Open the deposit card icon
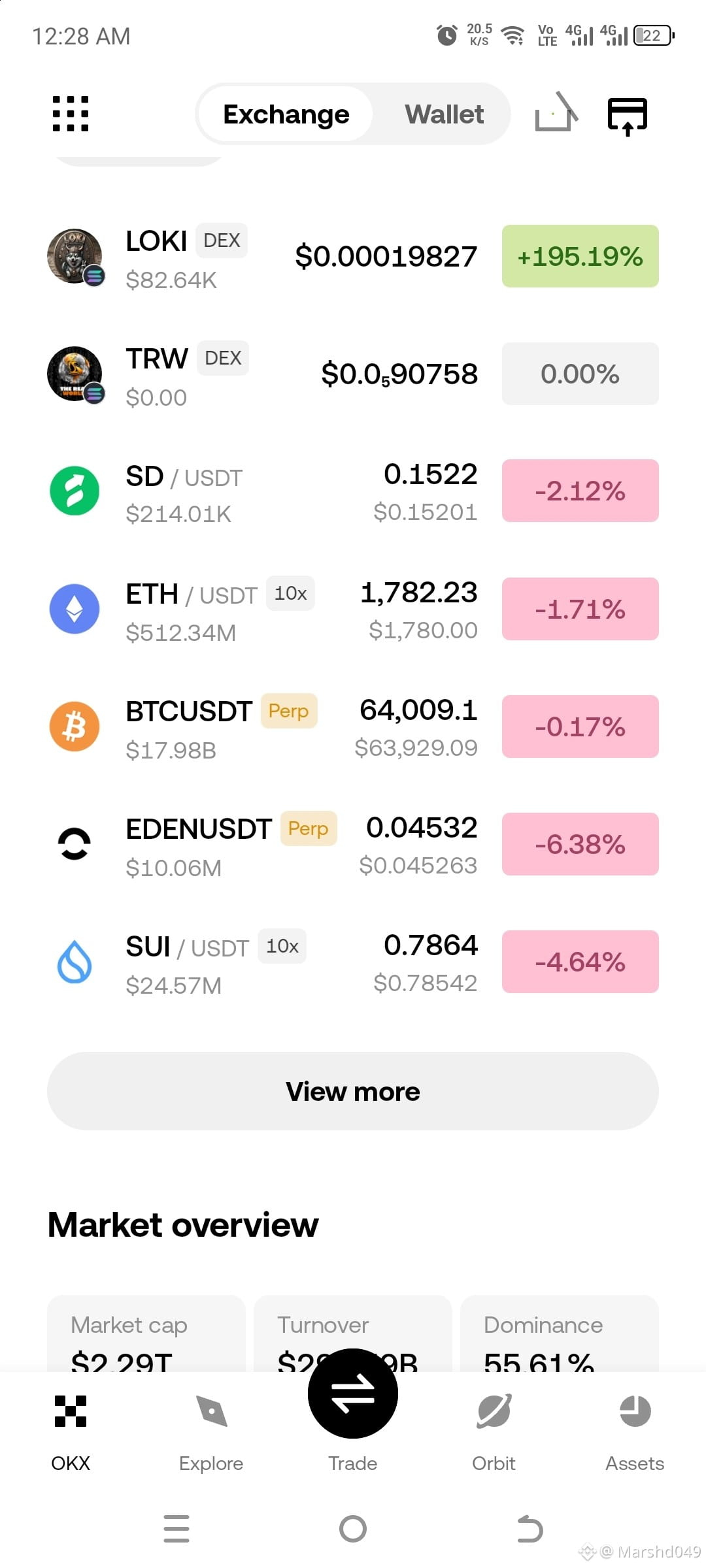Screen dimensions: 706x1568 pyautogui.click(x=628, y=116)
